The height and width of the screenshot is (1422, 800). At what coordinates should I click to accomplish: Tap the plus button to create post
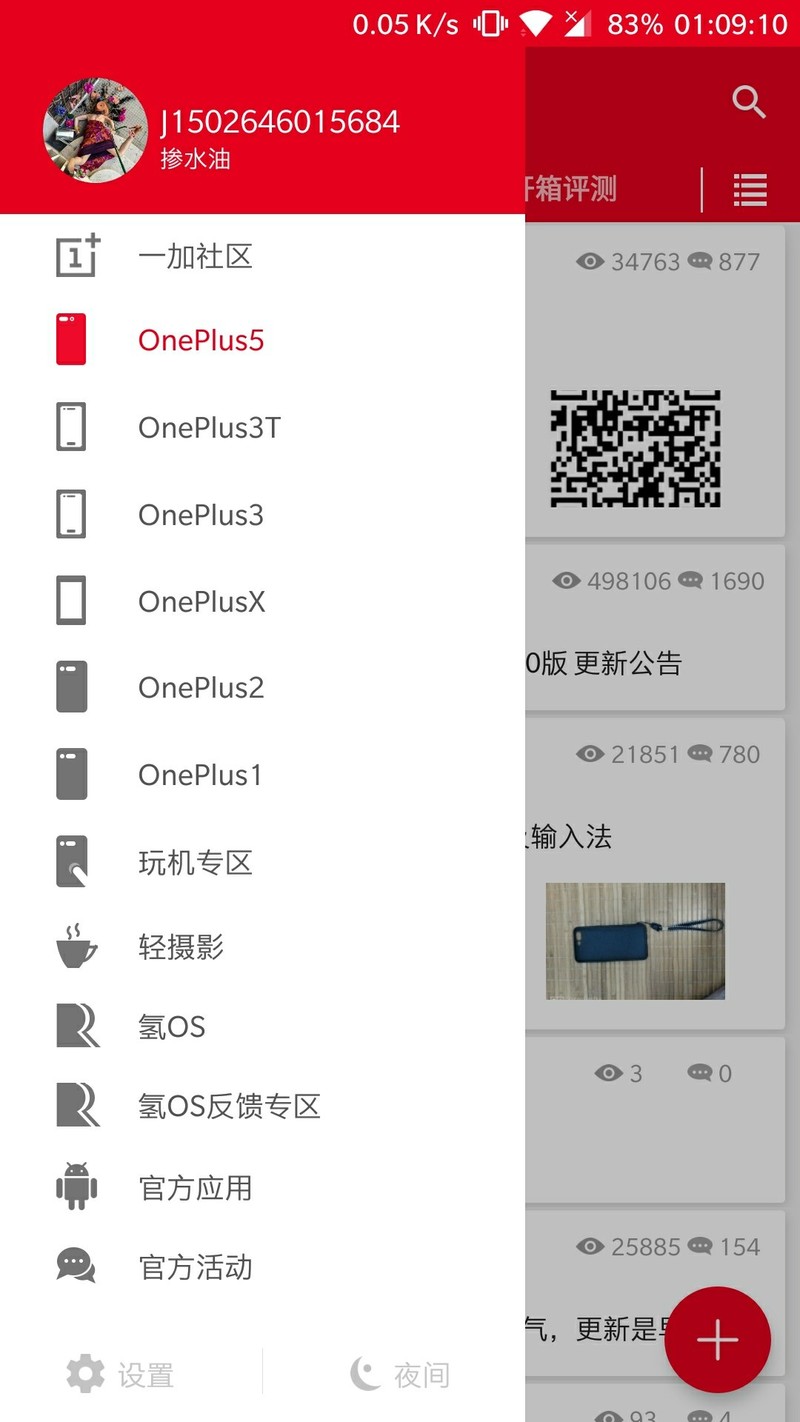(717, 1340)
